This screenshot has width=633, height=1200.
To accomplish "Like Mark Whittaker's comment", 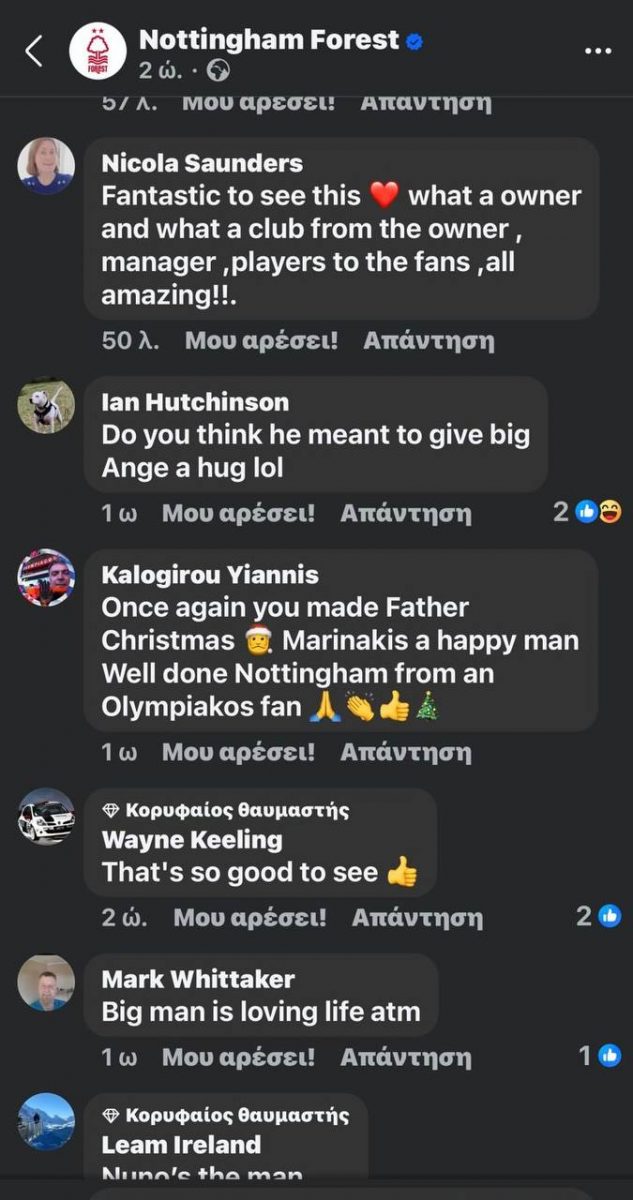I will (238, 1057).
